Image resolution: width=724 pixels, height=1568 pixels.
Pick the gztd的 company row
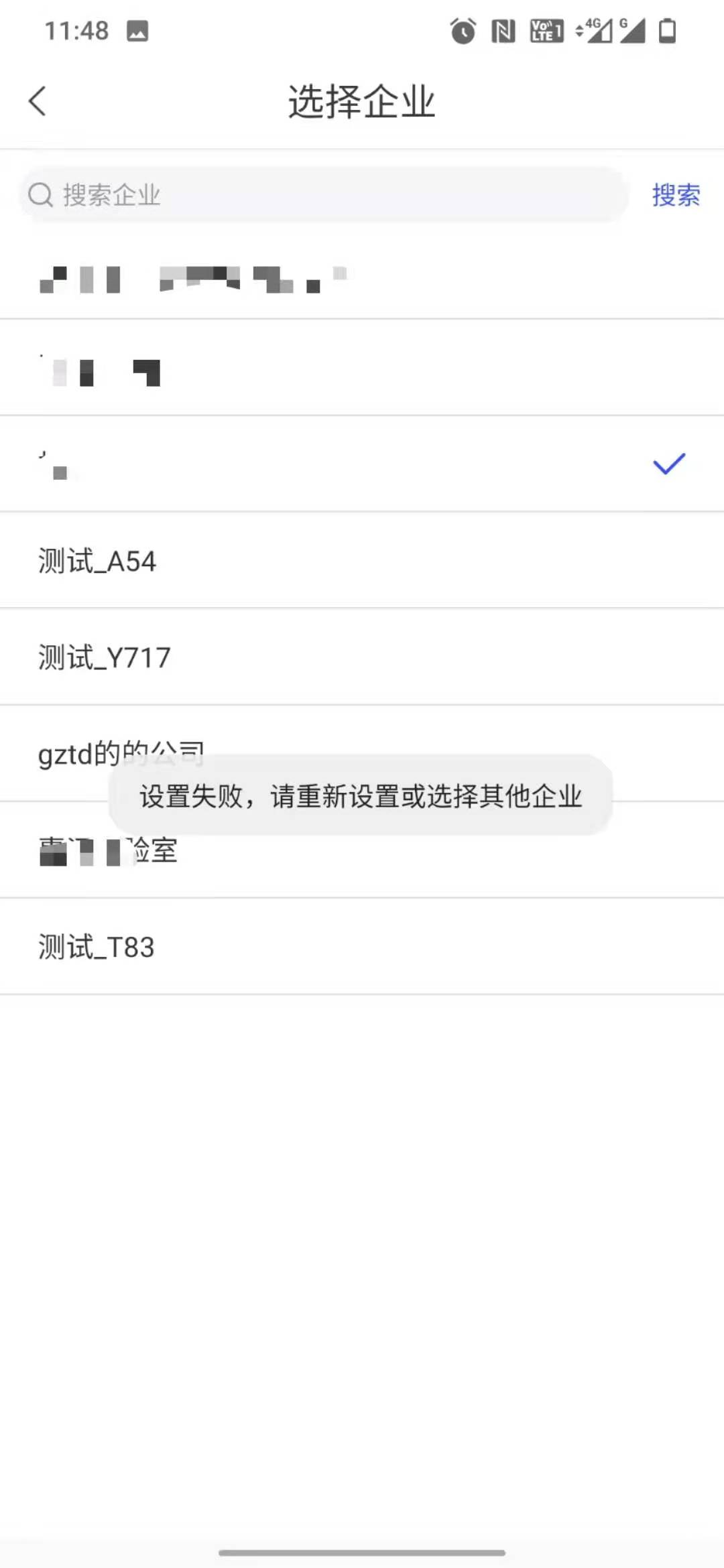[x=362, y=754]
